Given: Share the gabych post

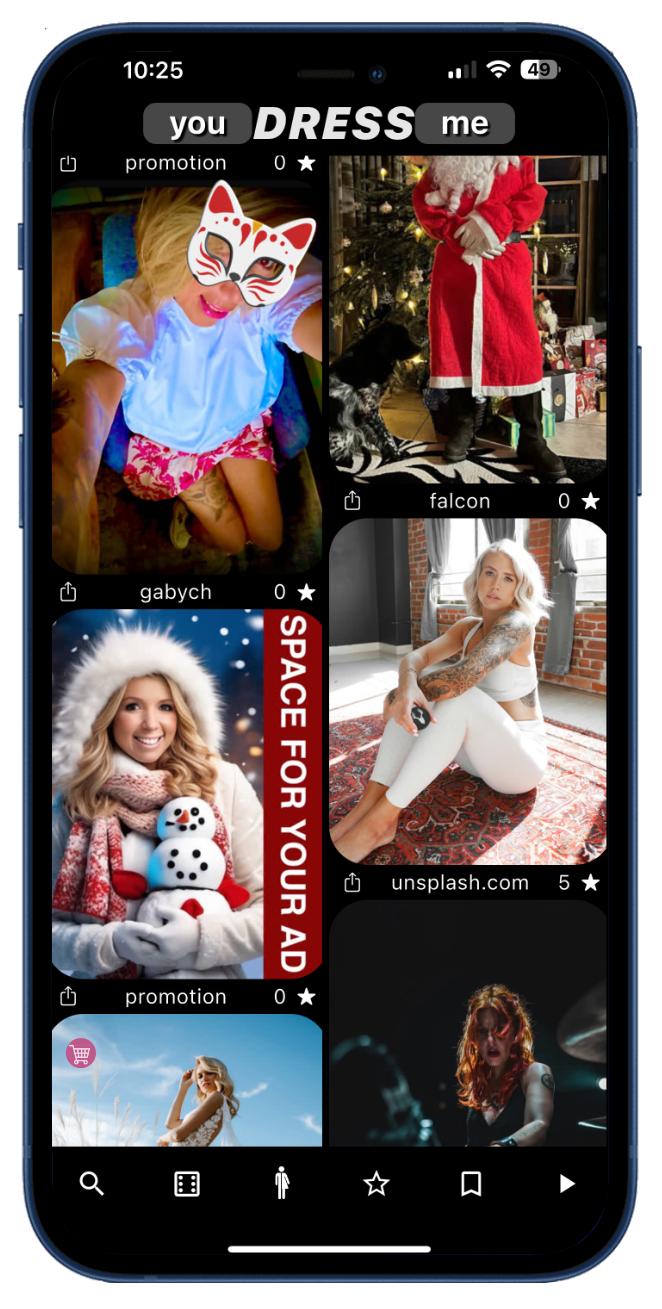Looking at the screenshot, I should 68,592.
